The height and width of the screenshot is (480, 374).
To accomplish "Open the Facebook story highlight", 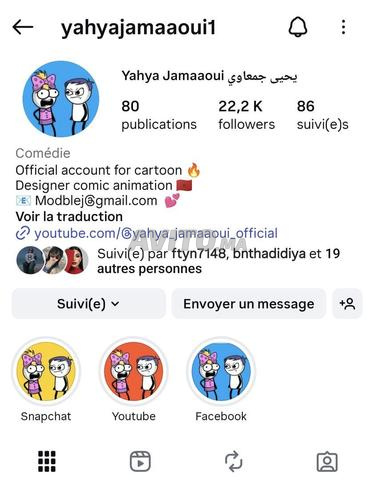I will 221,380.
